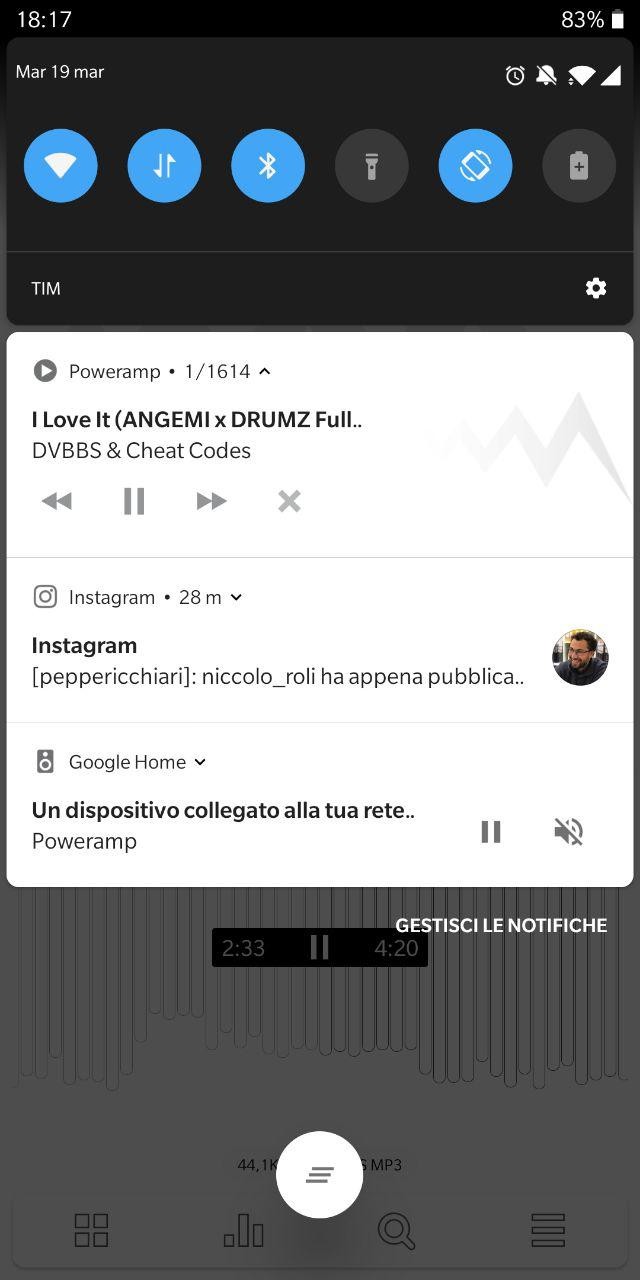
Task: Tap Gestisci le notifiche
Action: click(x=501, y=925)
